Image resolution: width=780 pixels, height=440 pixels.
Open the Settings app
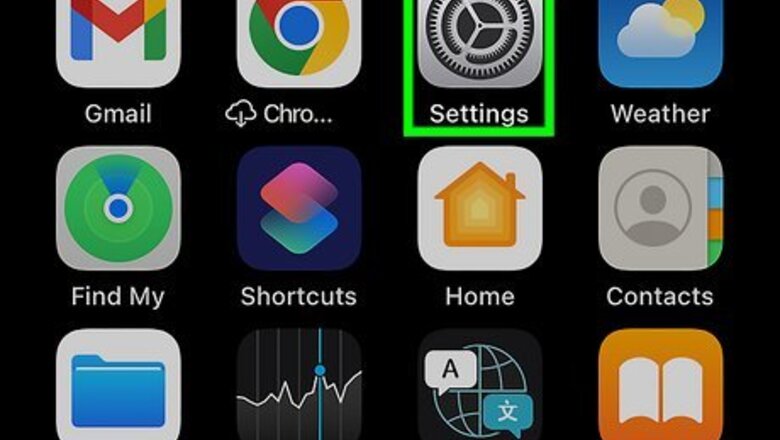pos(480,42)
